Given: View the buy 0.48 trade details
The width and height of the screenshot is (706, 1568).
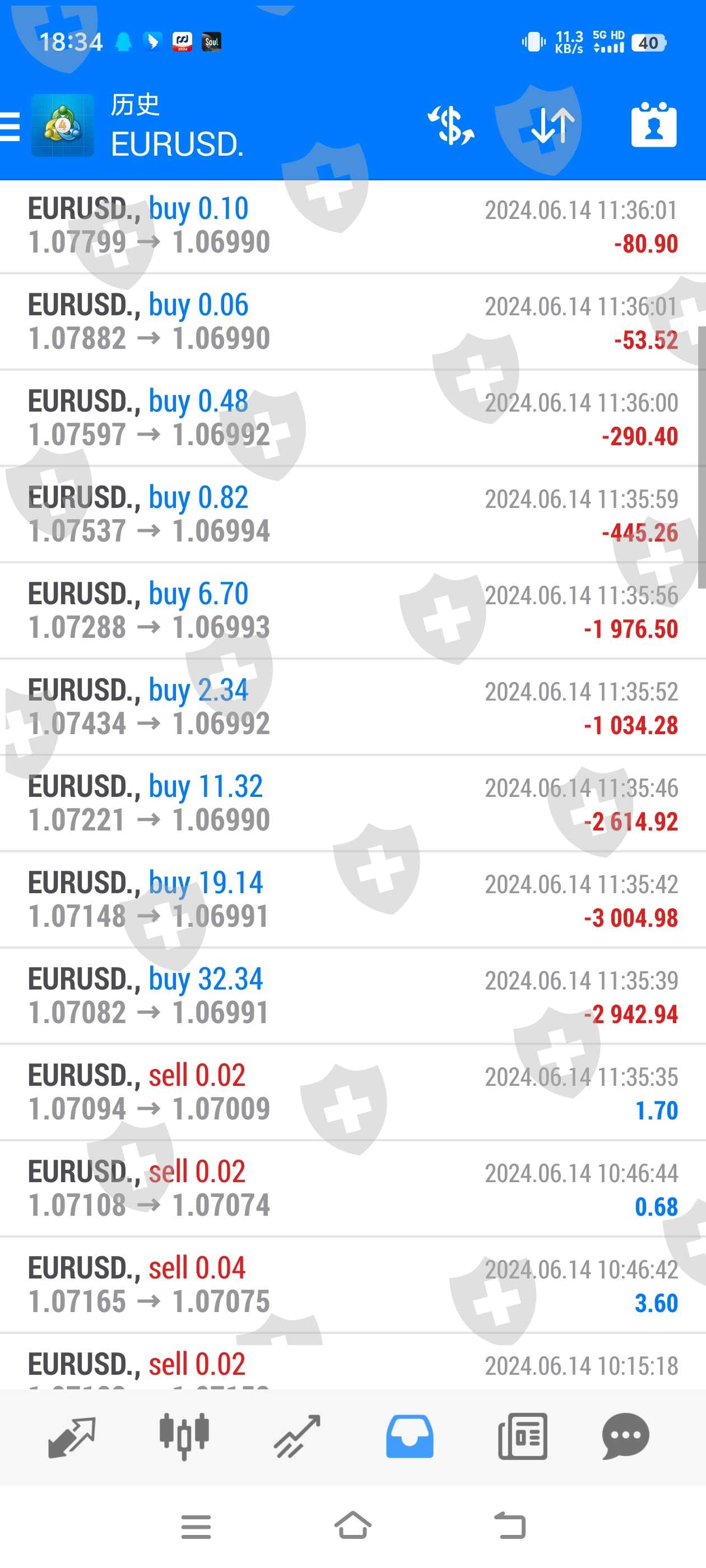Looking at the screenshot, I should pos(352,418).
